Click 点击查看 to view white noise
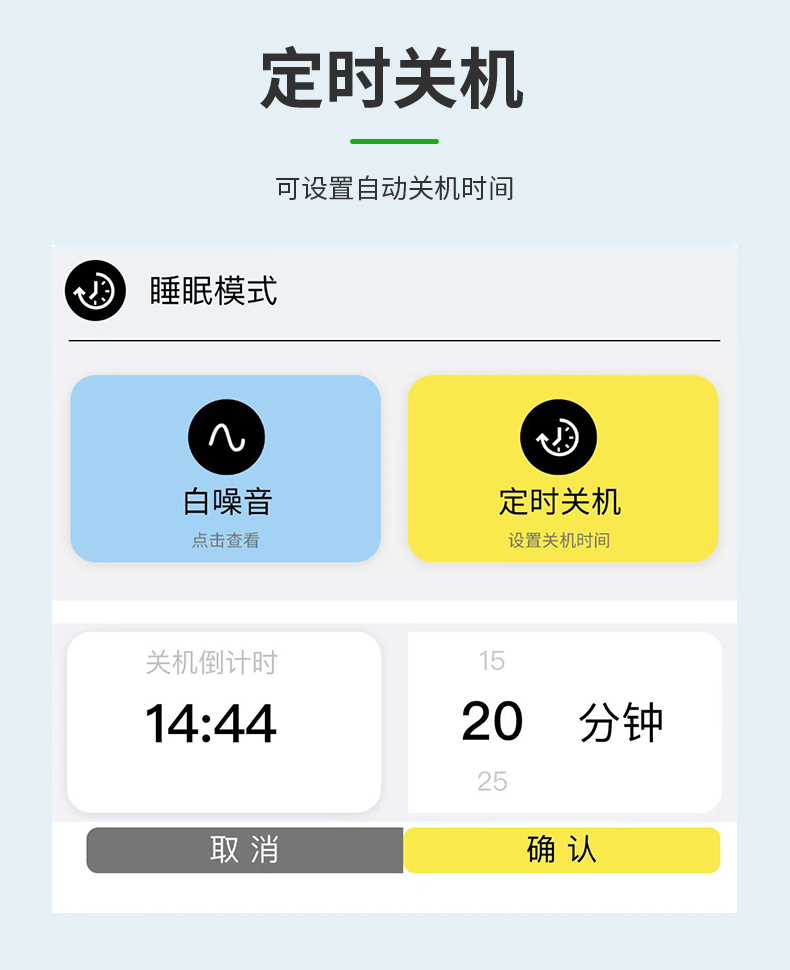Image resolution: width=790 pixels, height=970 pixels. click(x=225, y=537)
